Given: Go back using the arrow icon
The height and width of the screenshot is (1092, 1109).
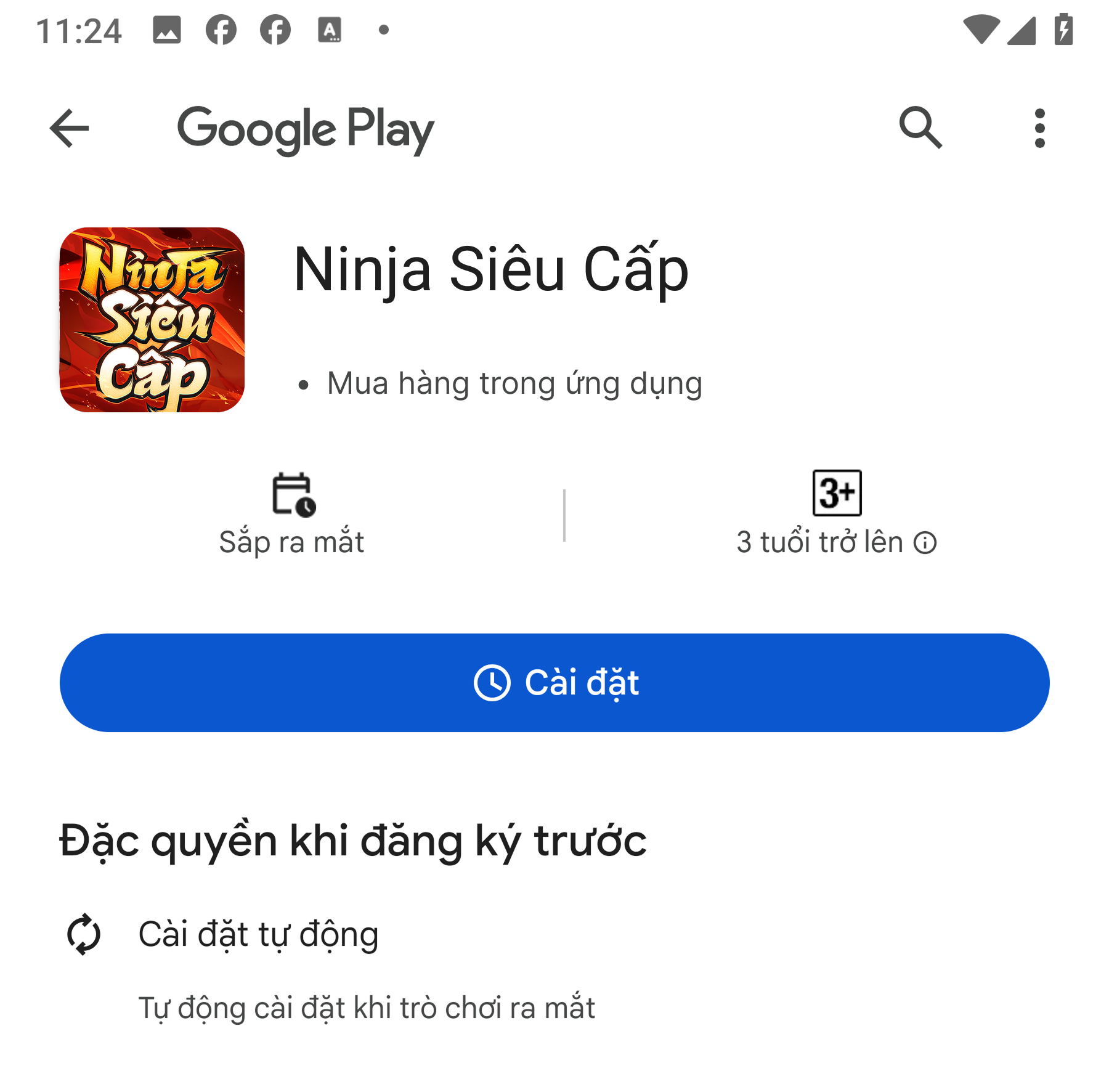Looking at the screenshot, I should 69,128.
